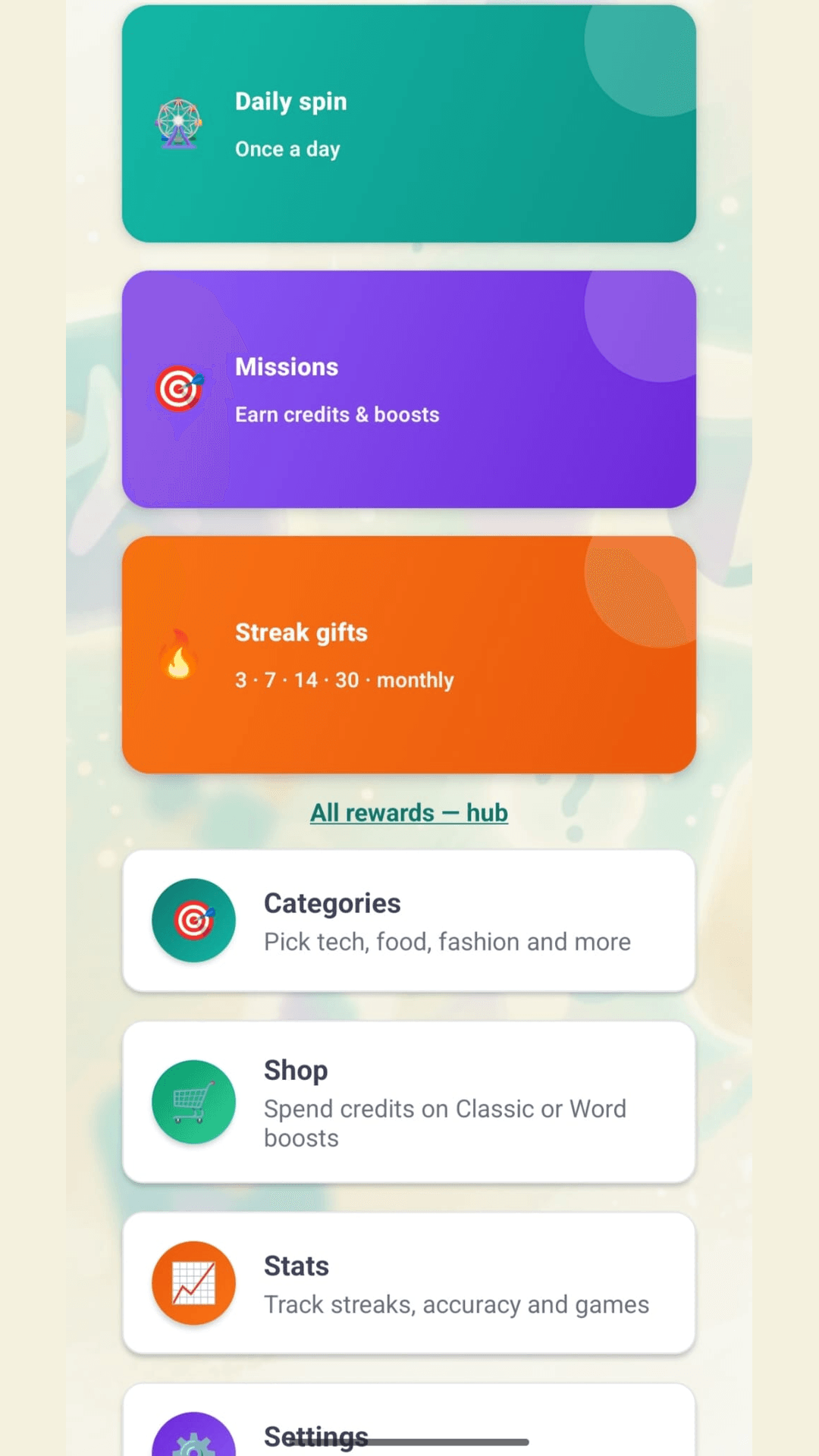Tap the flame Streak gifts icon
The height and width of the screenshot is (1456, 819).
tap(177, 654)
